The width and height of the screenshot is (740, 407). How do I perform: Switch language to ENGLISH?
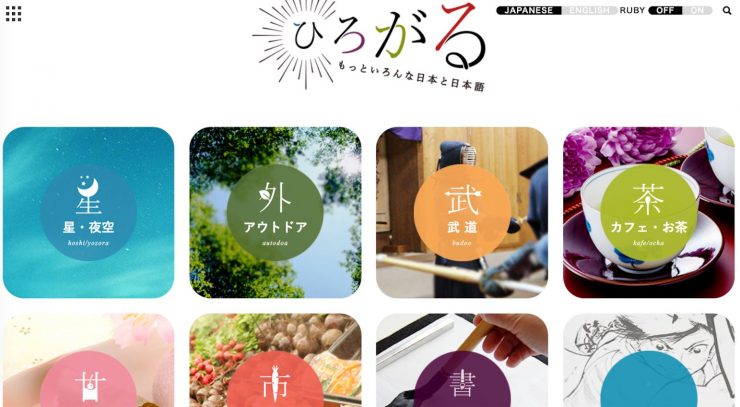coord(588,10)
